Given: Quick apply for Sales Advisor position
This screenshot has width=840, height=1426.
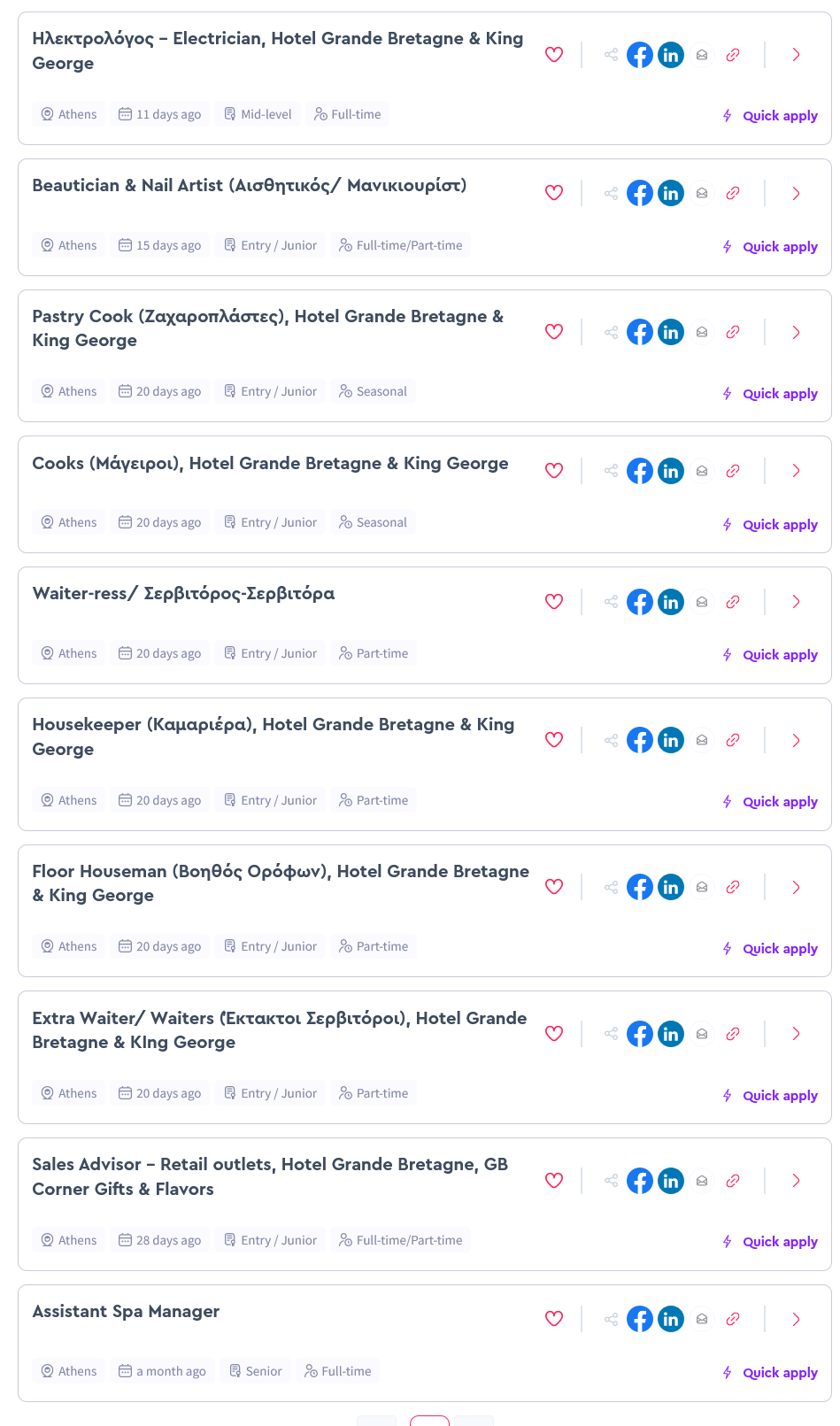Looking at the screenshot, I should (x=770, y=1242).
